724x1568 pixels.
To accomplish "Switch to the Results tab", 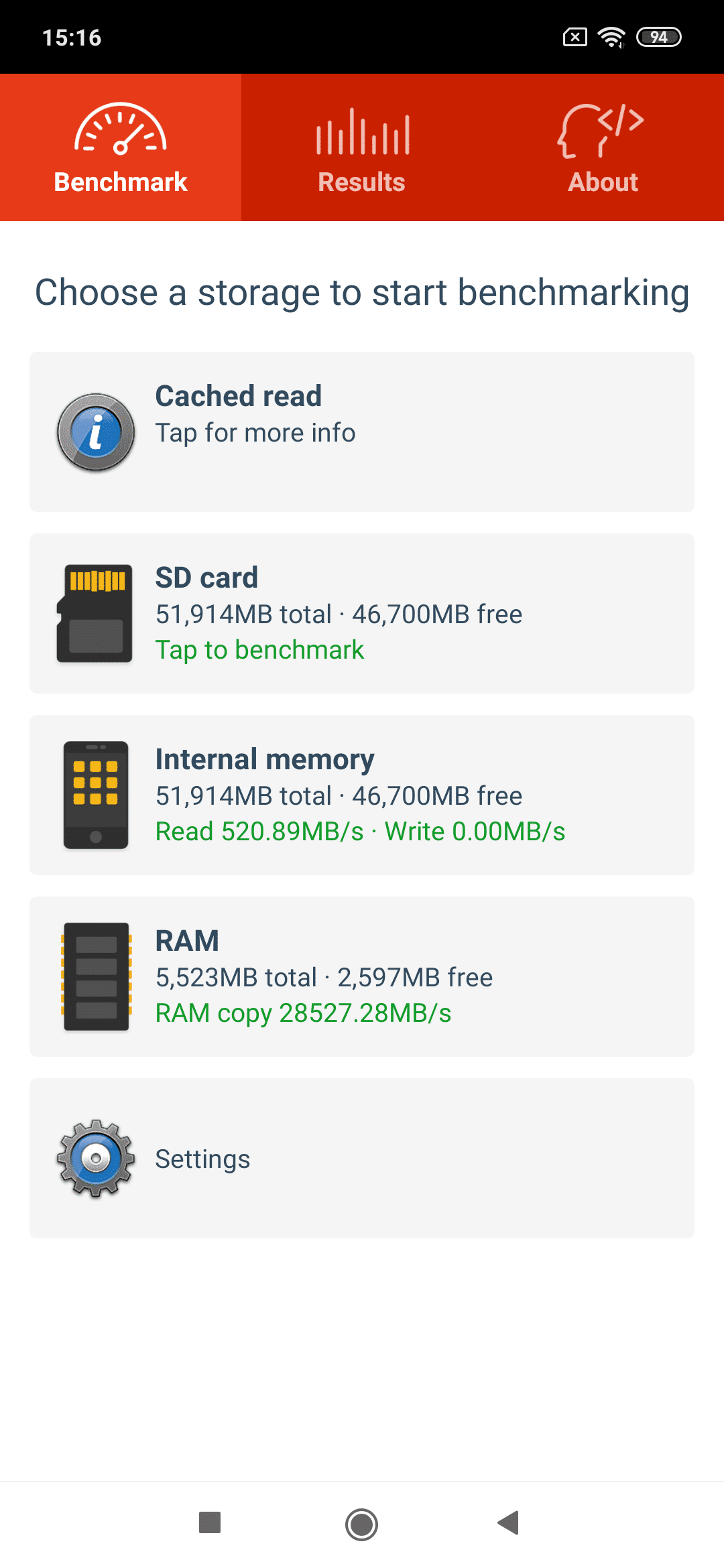I will (362, 147).
